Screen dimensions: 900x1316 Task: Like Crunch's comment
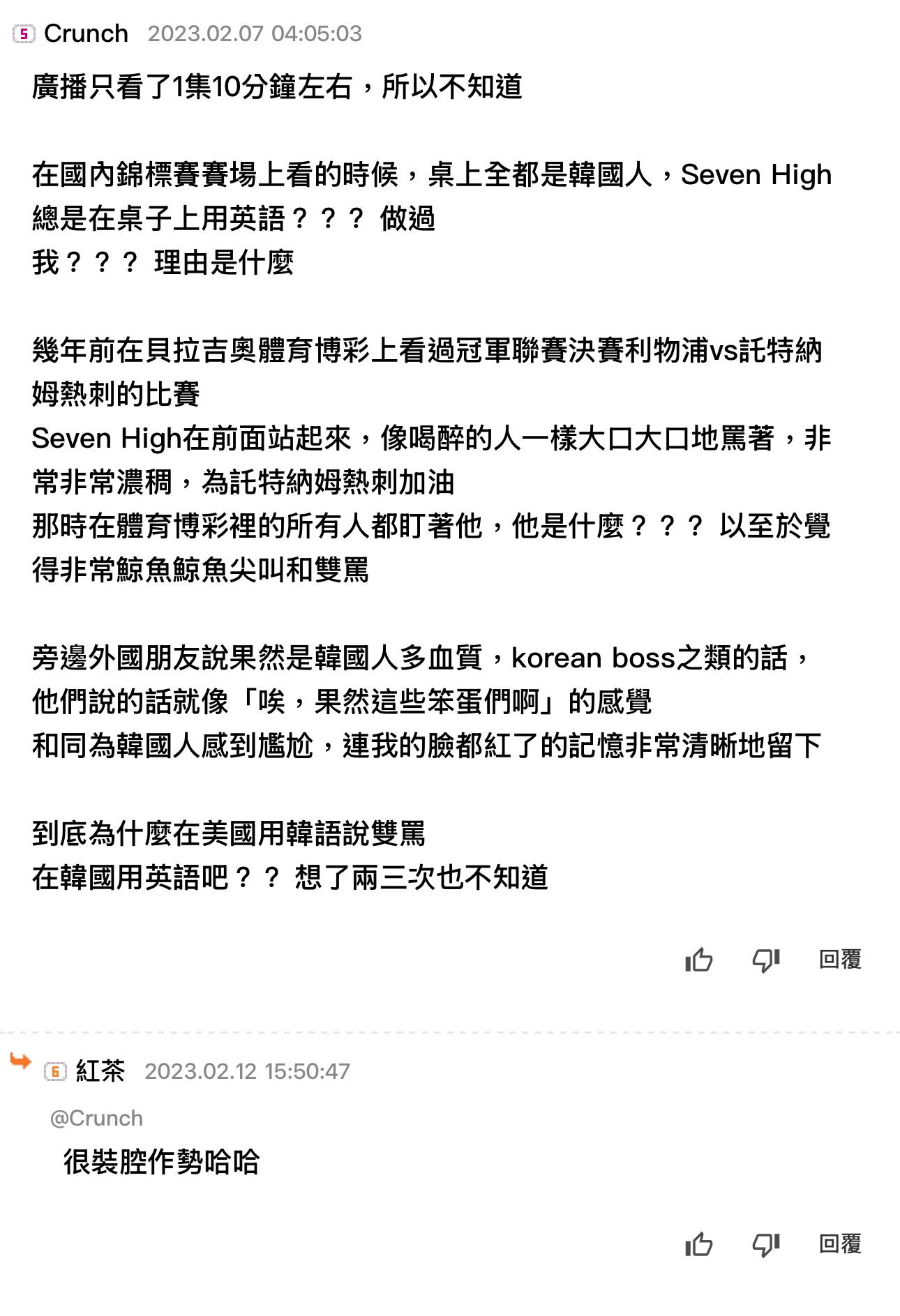[x=698, y=960]
